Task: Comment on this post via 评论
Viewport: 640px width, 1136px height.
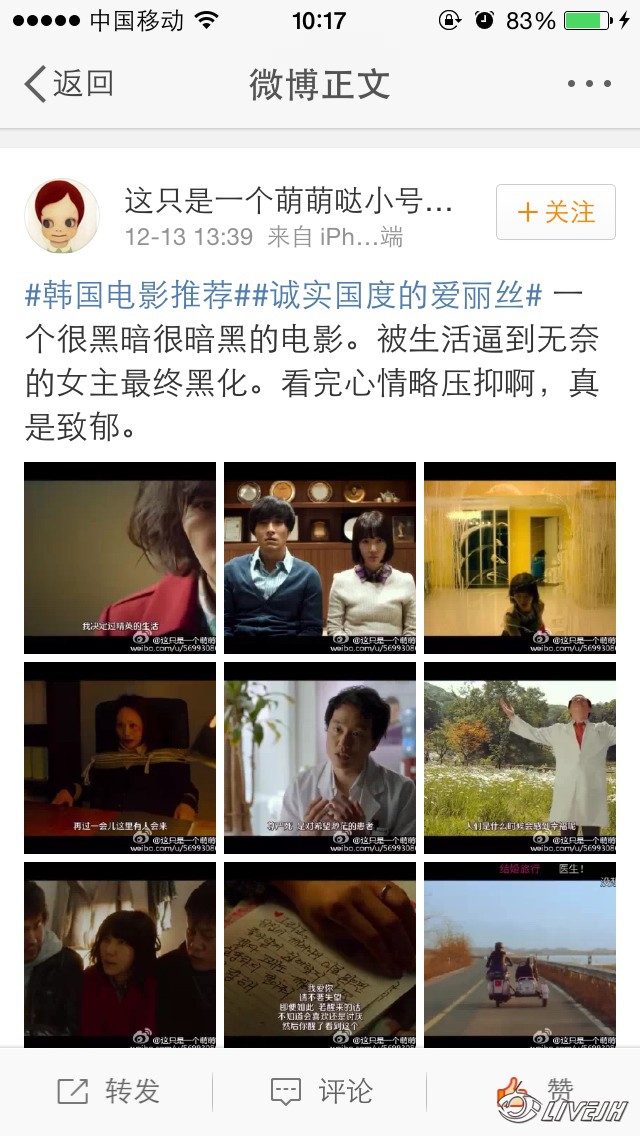Action: pyautogui.click(x=320, y=1091)
